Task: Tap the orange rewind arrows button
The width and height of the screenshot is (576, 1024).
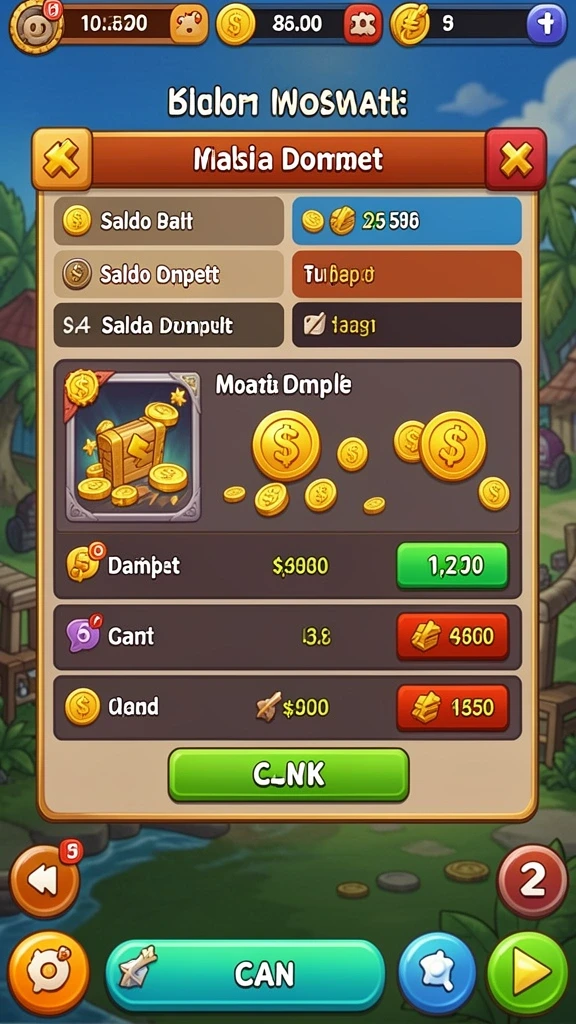Action: [x=45, y=882]
